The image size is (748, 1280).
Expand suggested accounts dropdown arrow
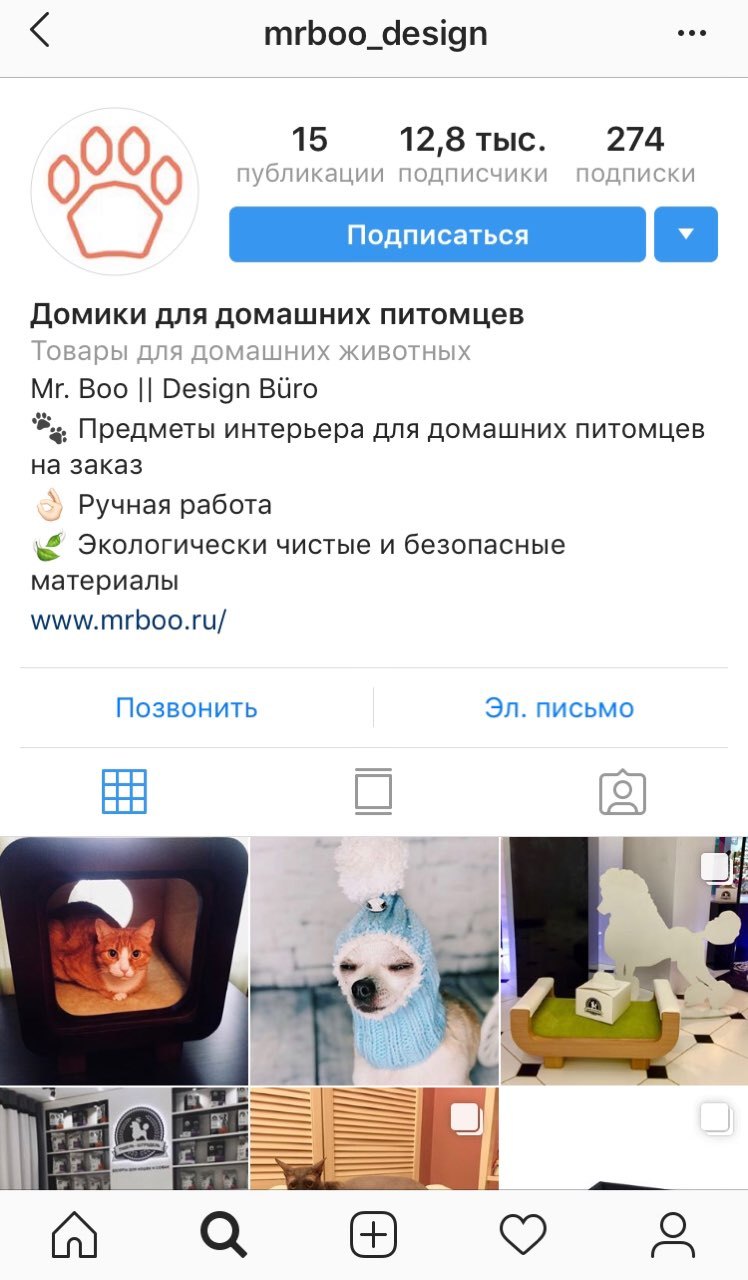tap(686, 235)
